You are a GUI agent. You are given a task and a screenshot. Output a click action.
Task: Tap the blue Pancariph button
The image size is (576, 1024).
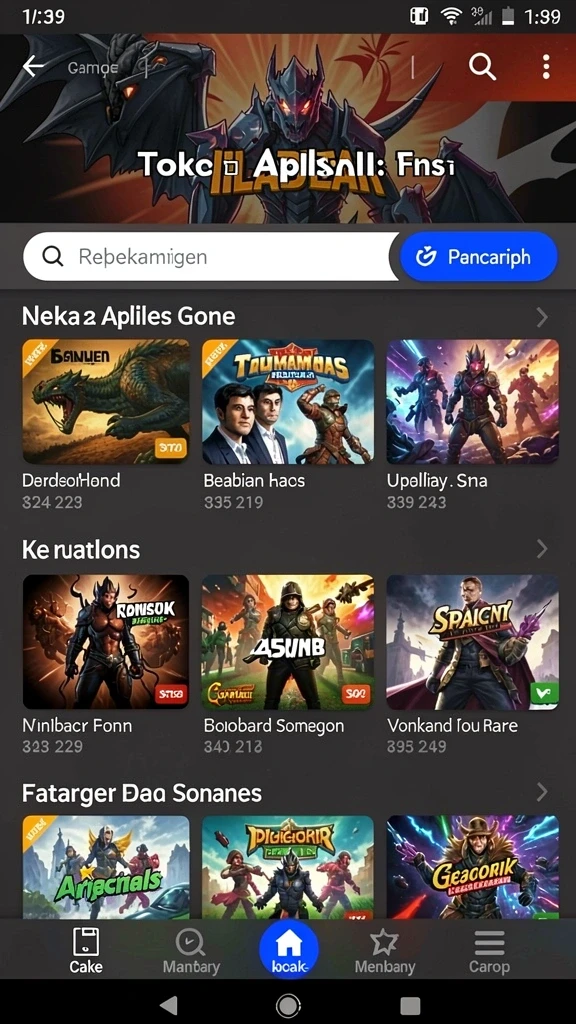[x=478, y=257]
